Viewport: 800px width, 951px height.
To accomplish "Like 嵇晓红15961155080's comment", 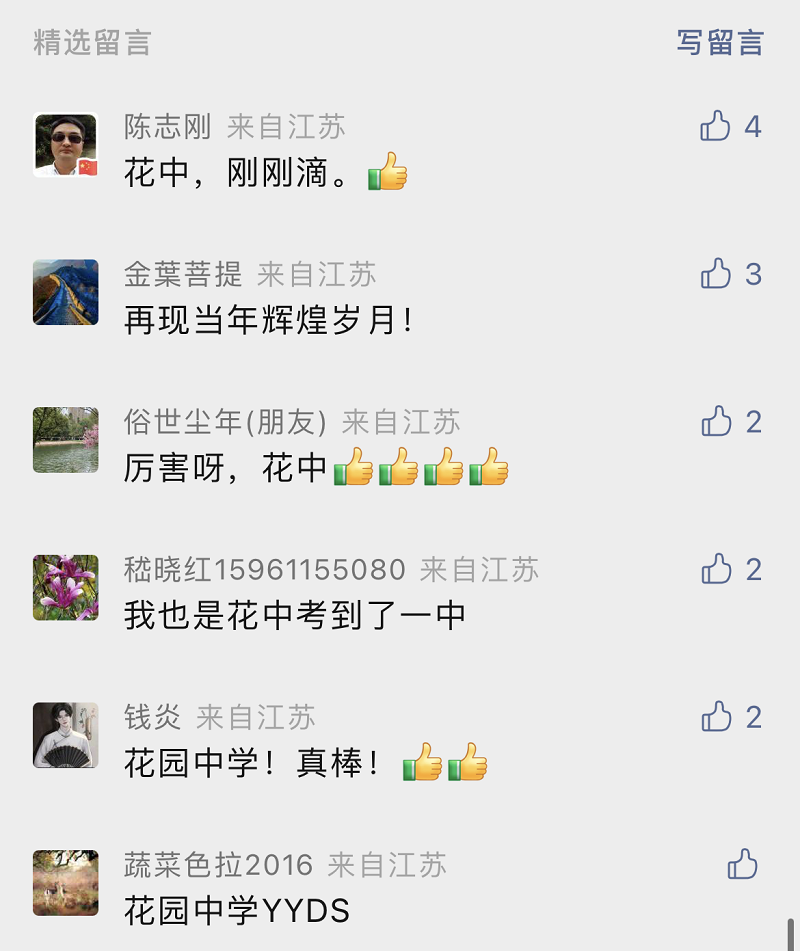I will pyautogui.click(x=716, y=569).
